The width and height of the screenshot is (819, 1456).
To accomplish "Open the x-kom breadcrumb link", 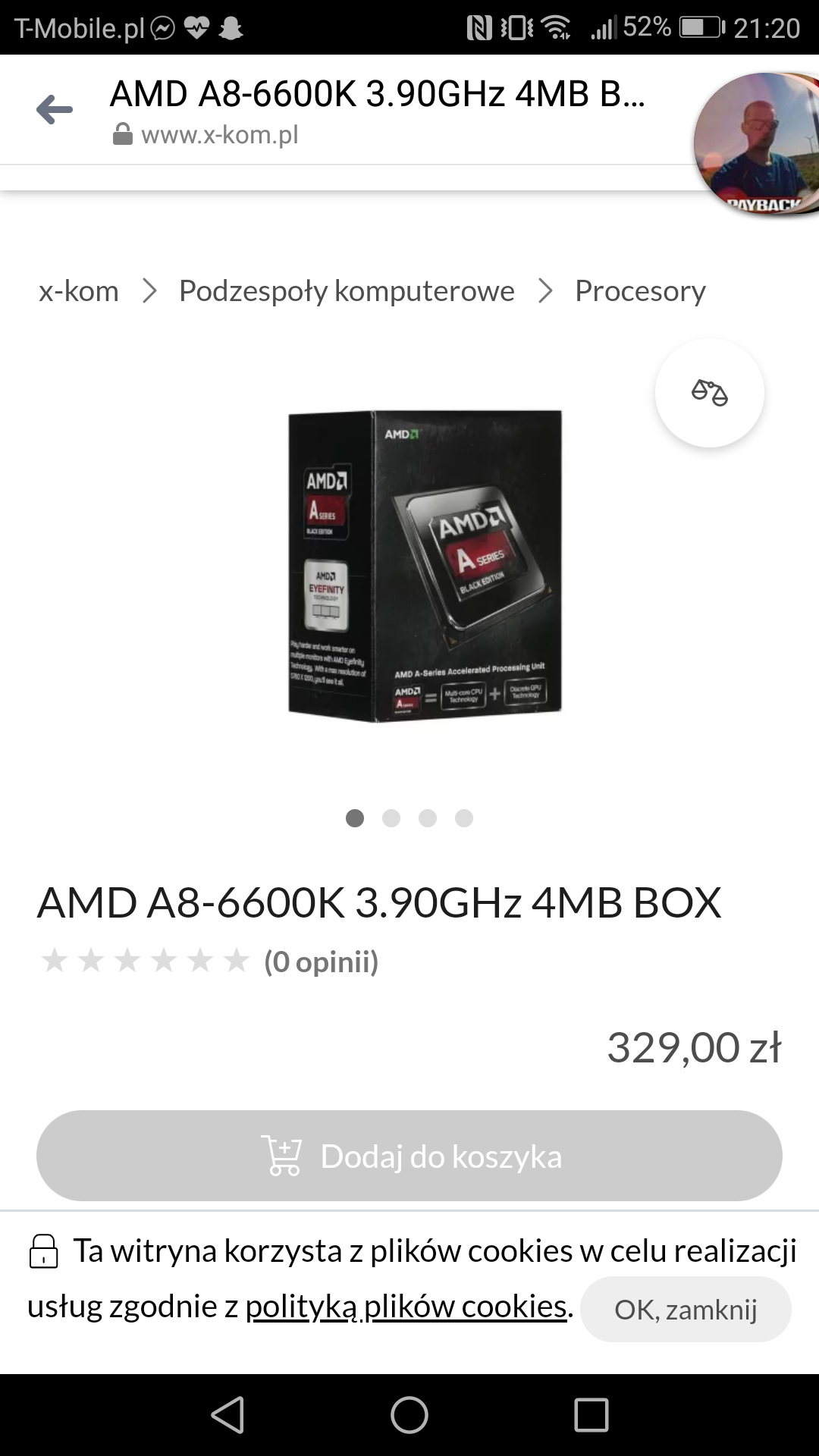I will [79, 291].
